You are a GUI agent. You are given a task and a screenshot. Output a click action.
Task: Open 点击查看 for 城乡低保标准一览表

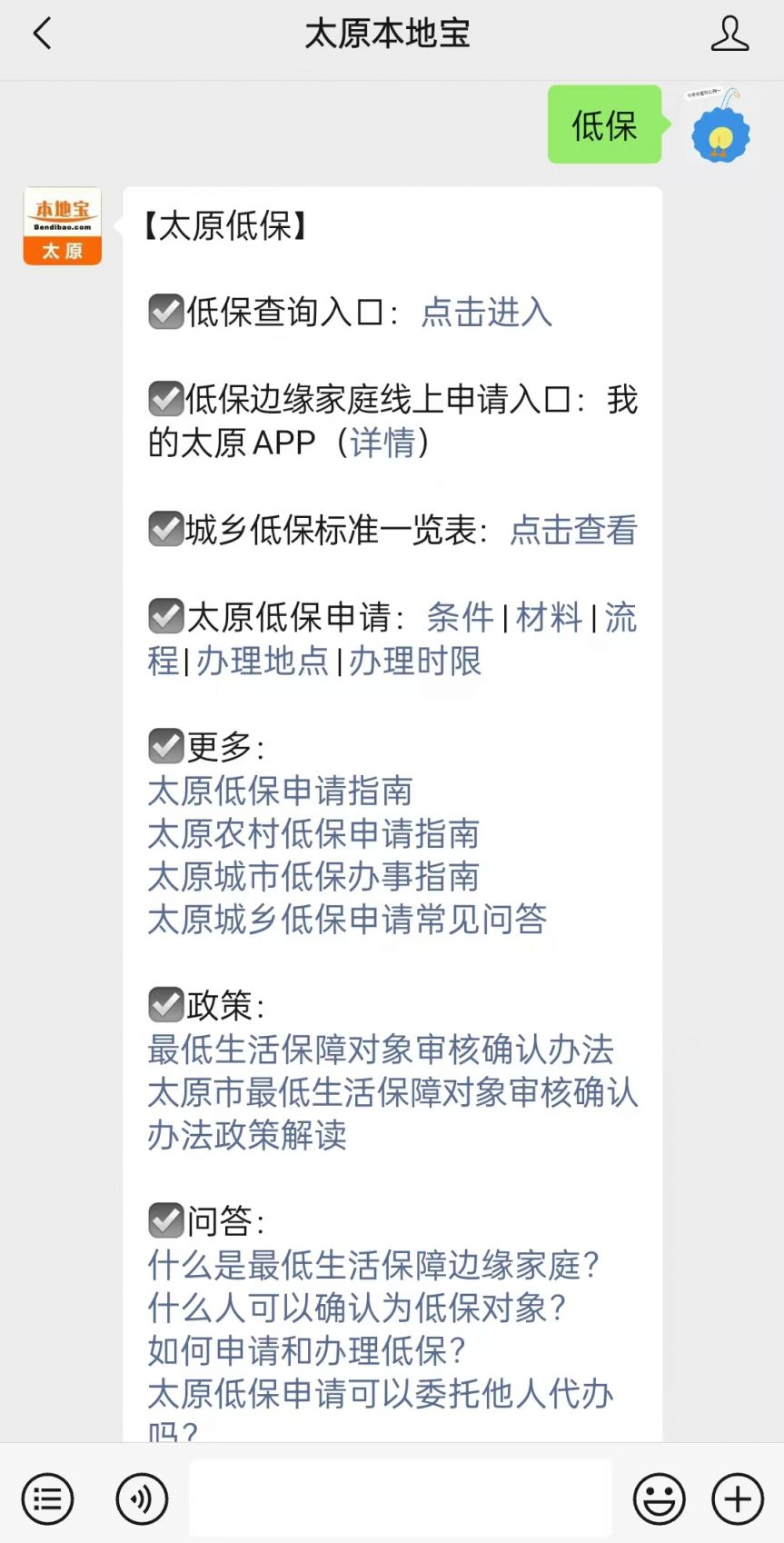coord(573,530)
